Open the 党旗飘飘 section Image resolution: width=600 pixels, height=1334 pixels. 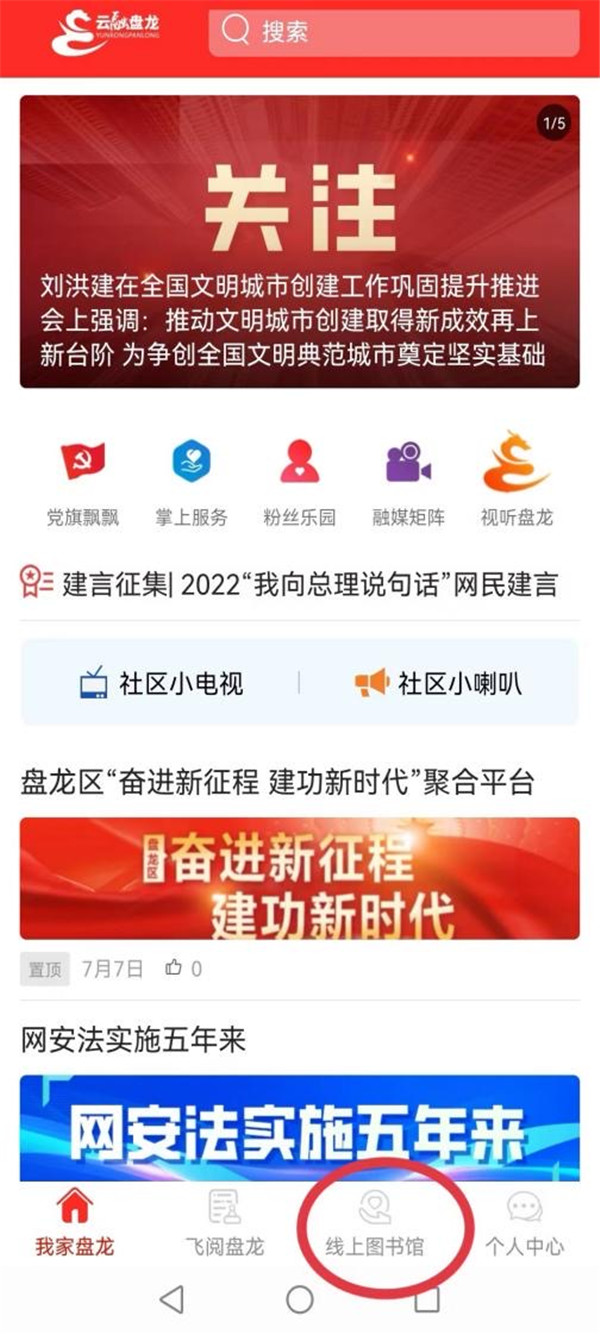(x=82, y=481)
